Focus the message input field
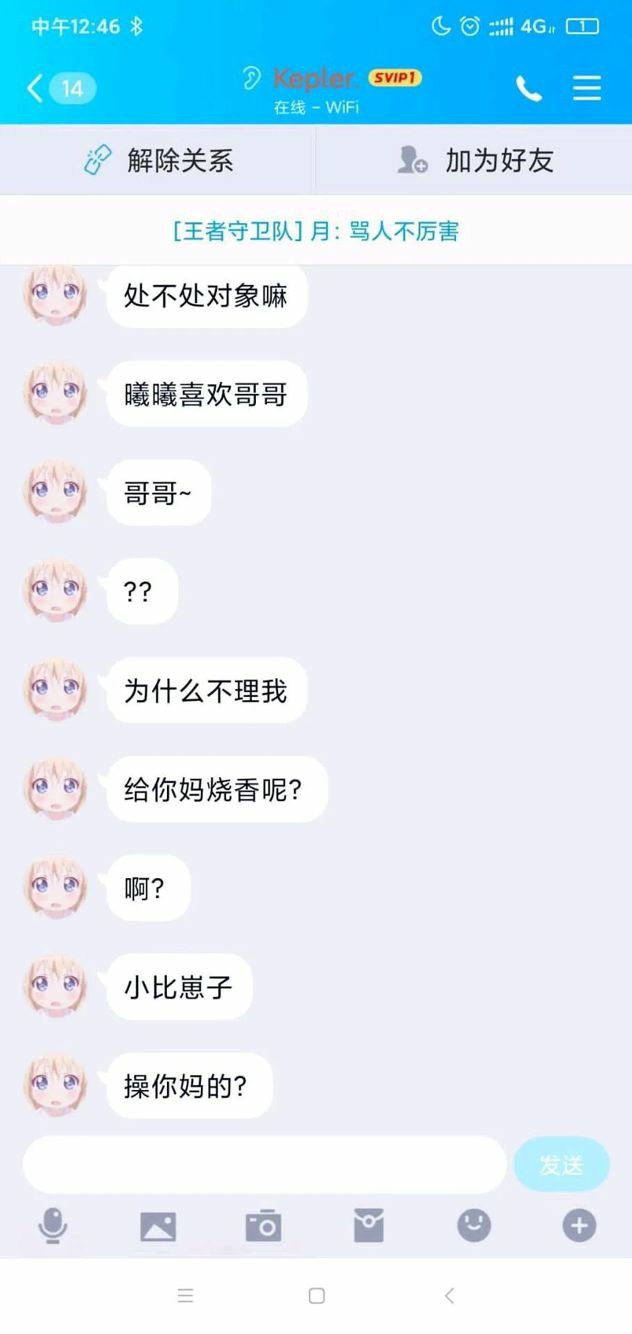 (x=264, y=1164)
